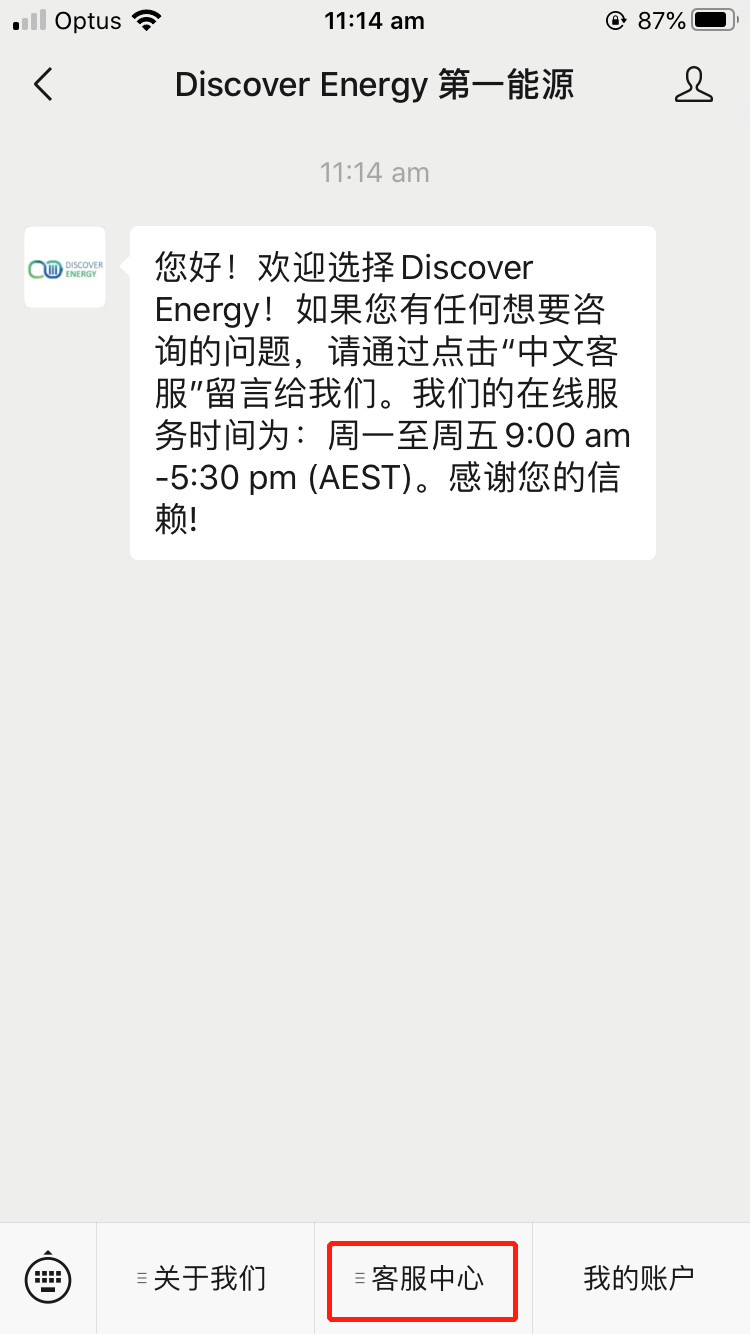Open 我的账户
This screenshot has width=750, height=1334.
point(639,1277)
